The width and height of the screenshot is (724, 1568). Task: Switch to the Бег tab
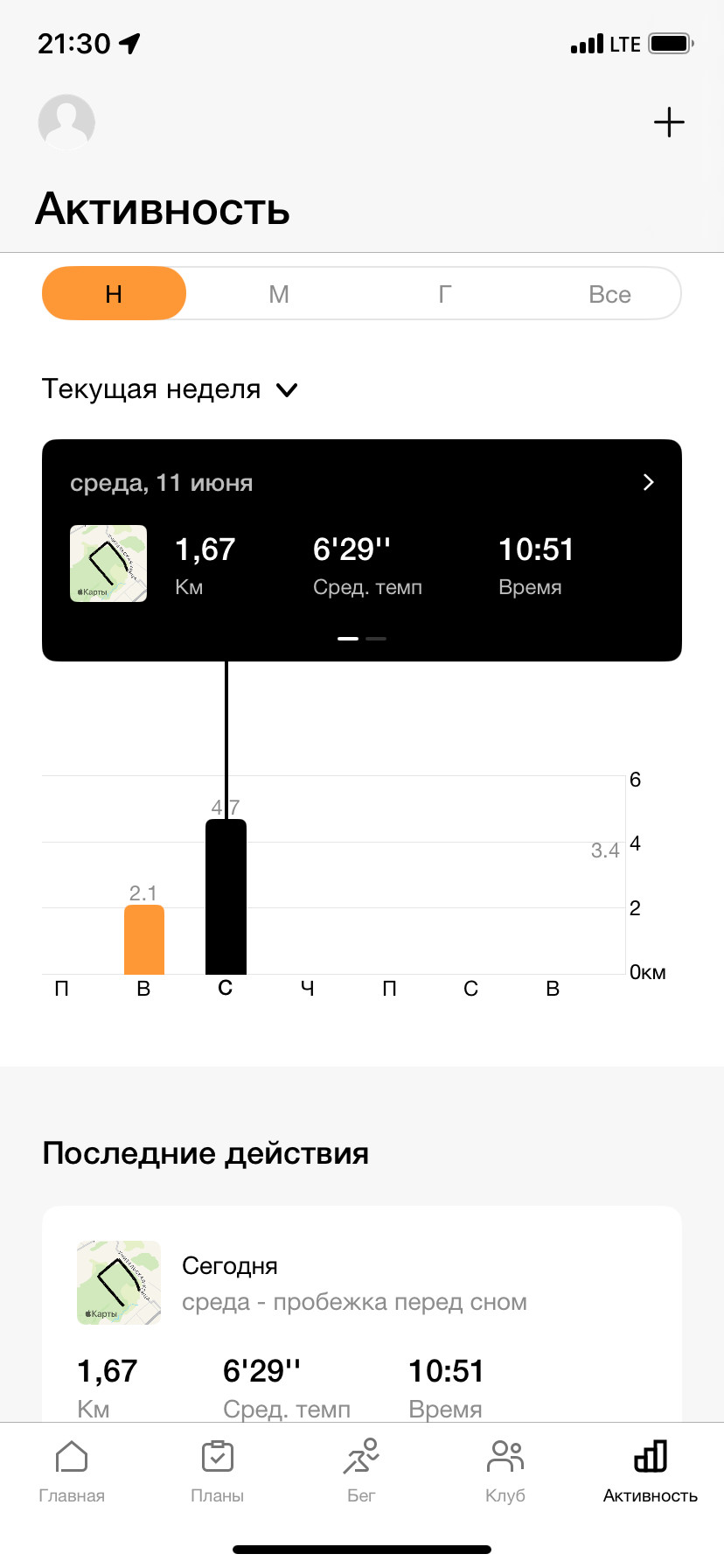(361, 1472)
